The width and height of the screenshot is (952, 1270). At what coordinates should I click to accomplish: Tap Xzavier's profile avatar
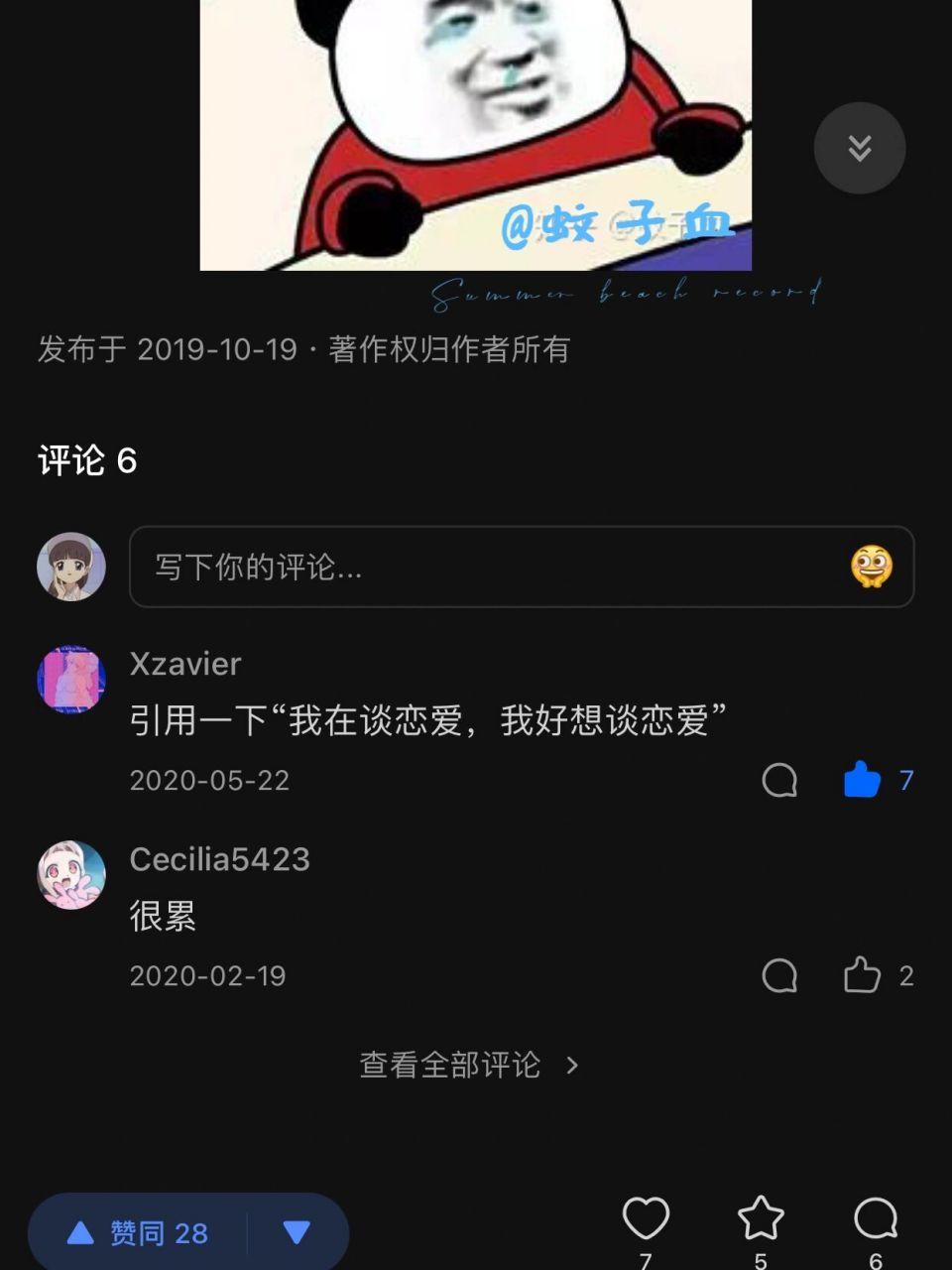(x=70, y=679)
